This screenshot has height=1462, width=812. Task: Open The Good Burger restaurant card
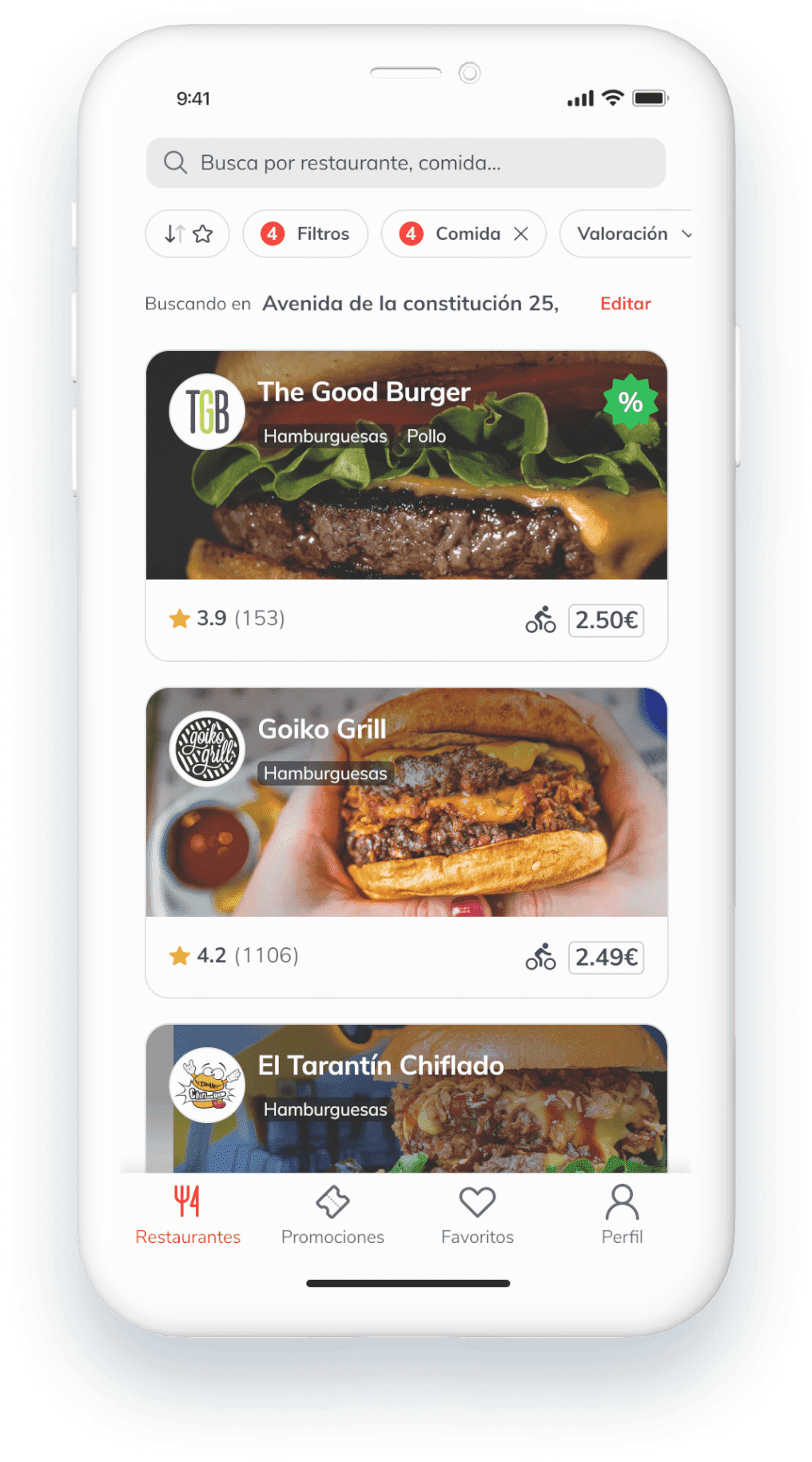pos(406,505)
